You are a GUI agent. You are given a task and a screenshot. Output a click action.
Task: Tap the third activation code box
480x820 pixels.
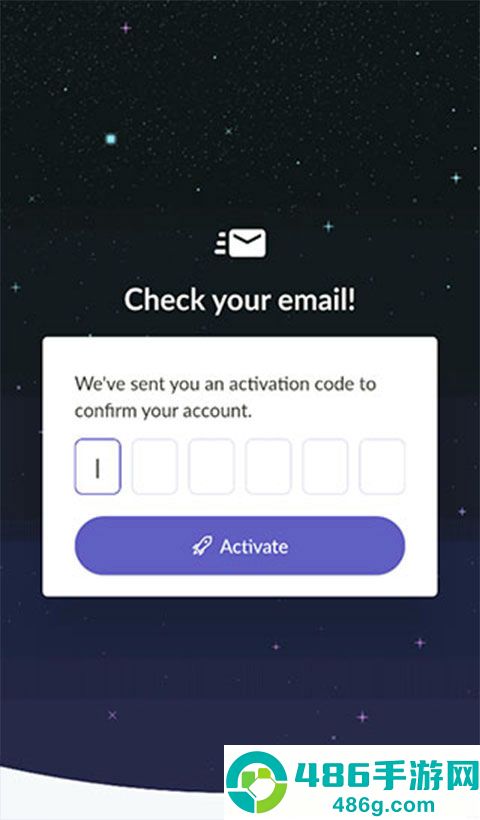pos(211,466)
